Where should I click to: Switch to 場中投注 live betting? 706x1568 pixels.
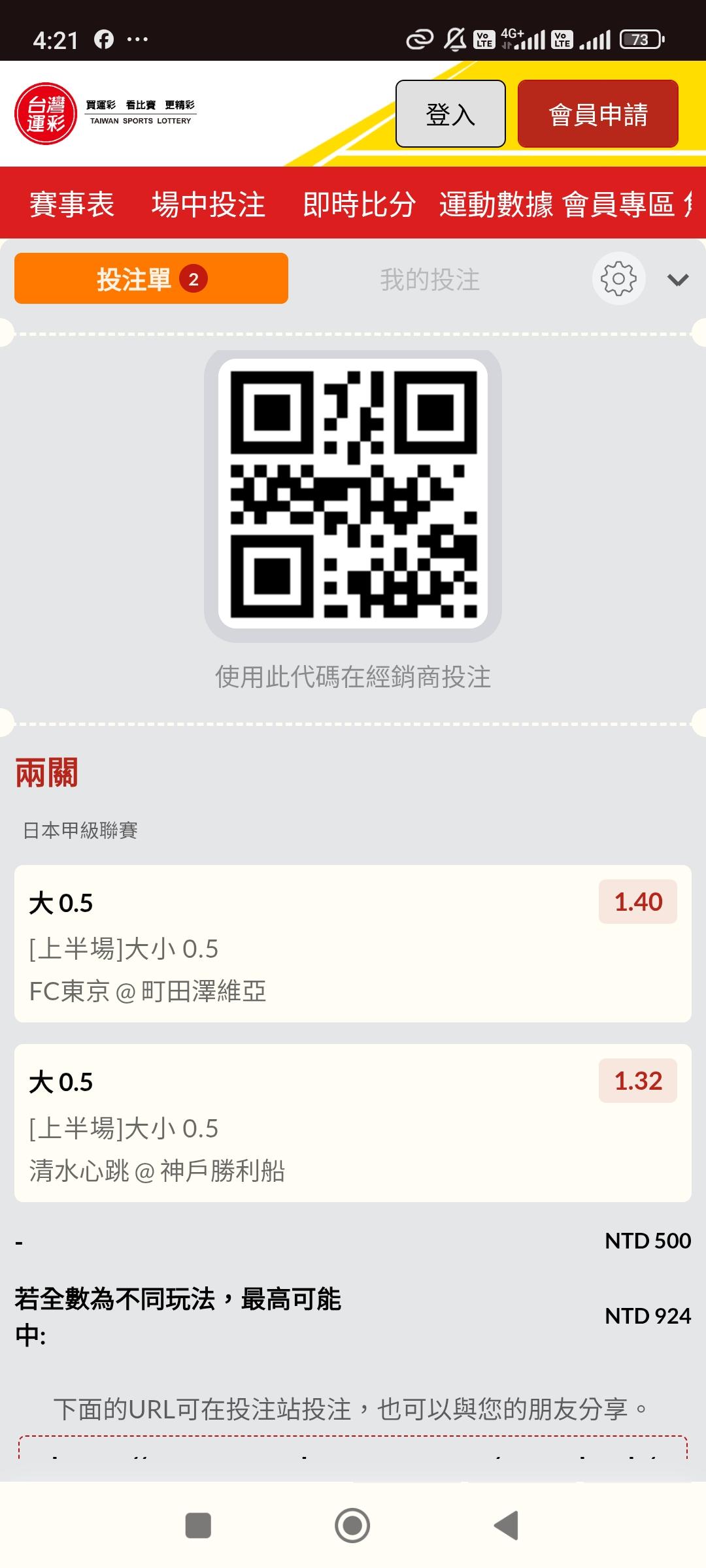pos(208,204)
